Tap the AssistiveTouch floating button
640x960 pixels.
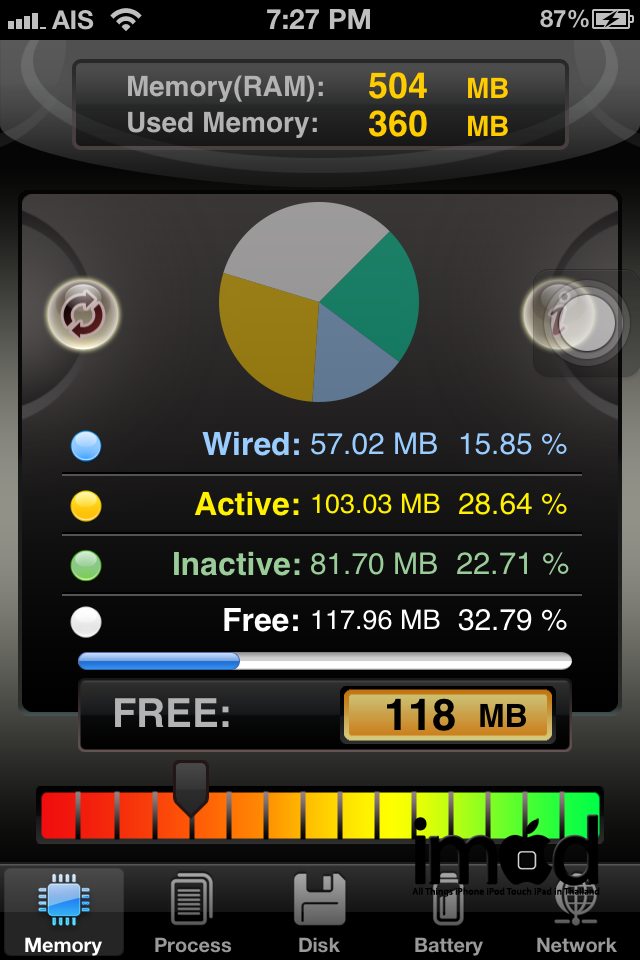tap(587, 323)
